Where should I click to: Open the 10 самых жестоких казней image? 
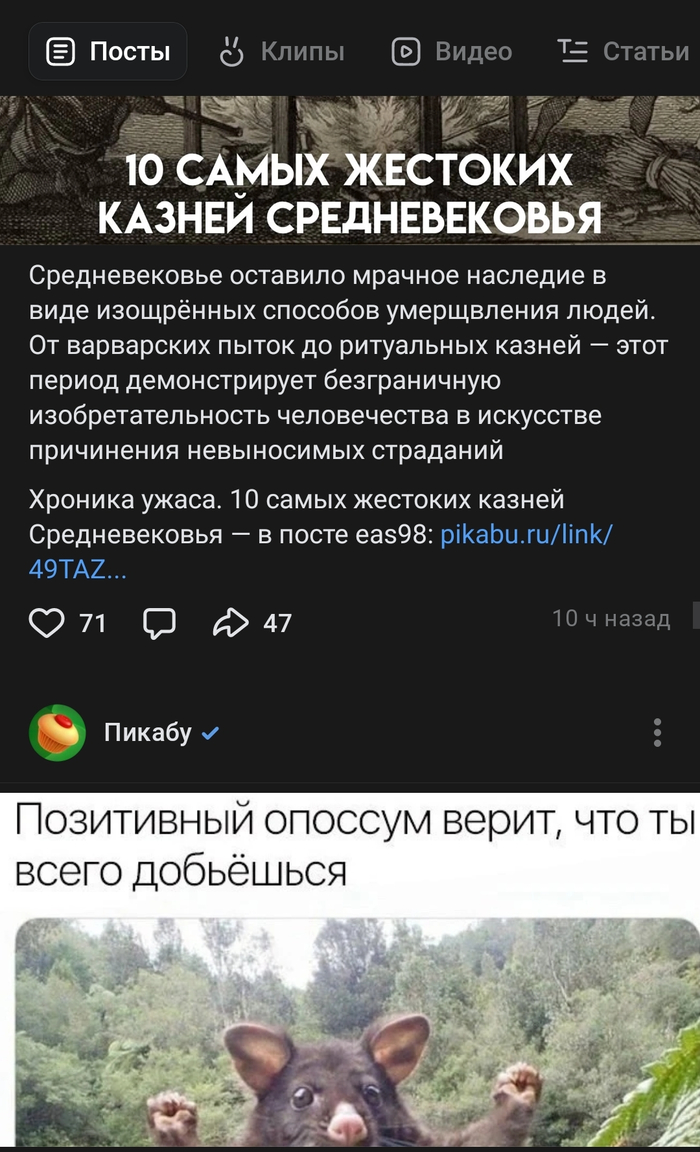349,170
